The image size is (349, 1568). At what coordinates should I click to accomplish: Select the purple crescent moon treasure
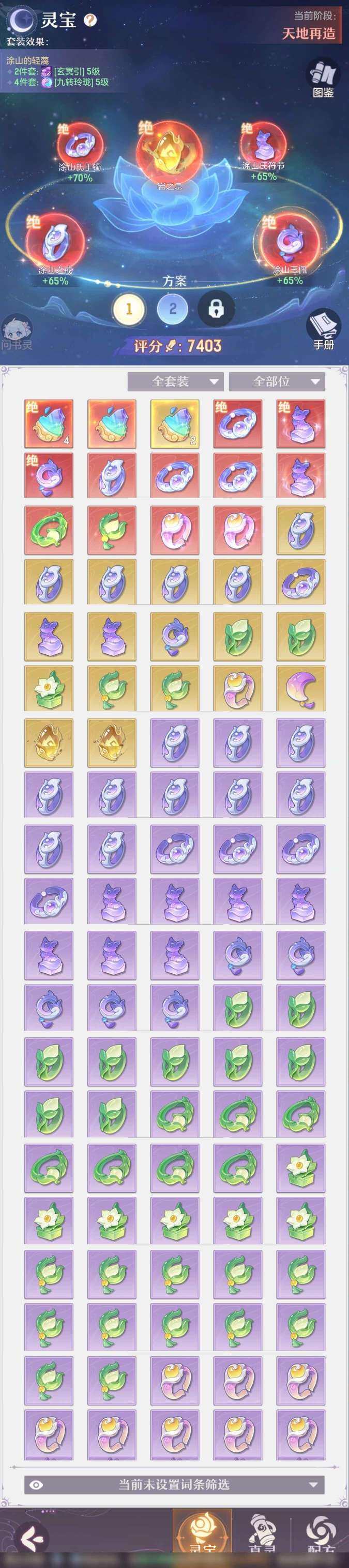pos(301,688)
